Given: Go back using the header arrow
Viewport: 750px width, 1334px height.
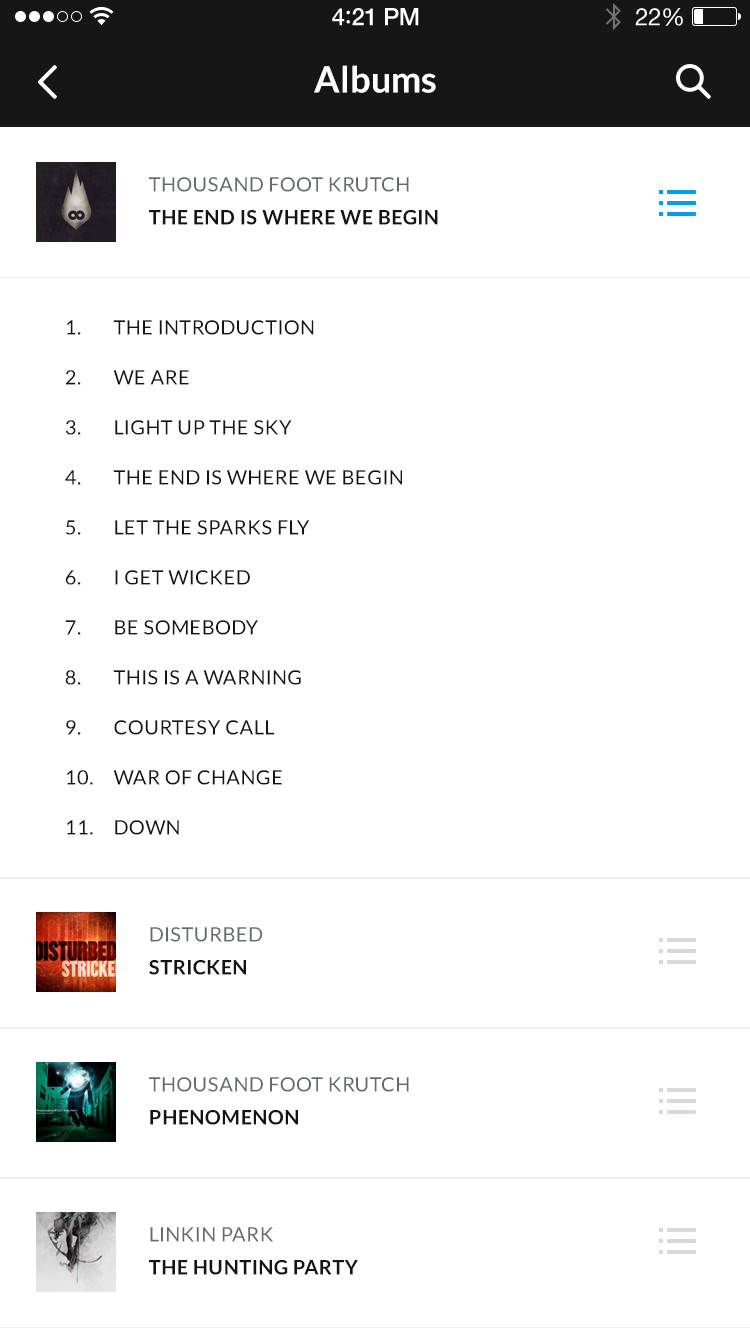Looking at the screenshot, I should point(48,81).
